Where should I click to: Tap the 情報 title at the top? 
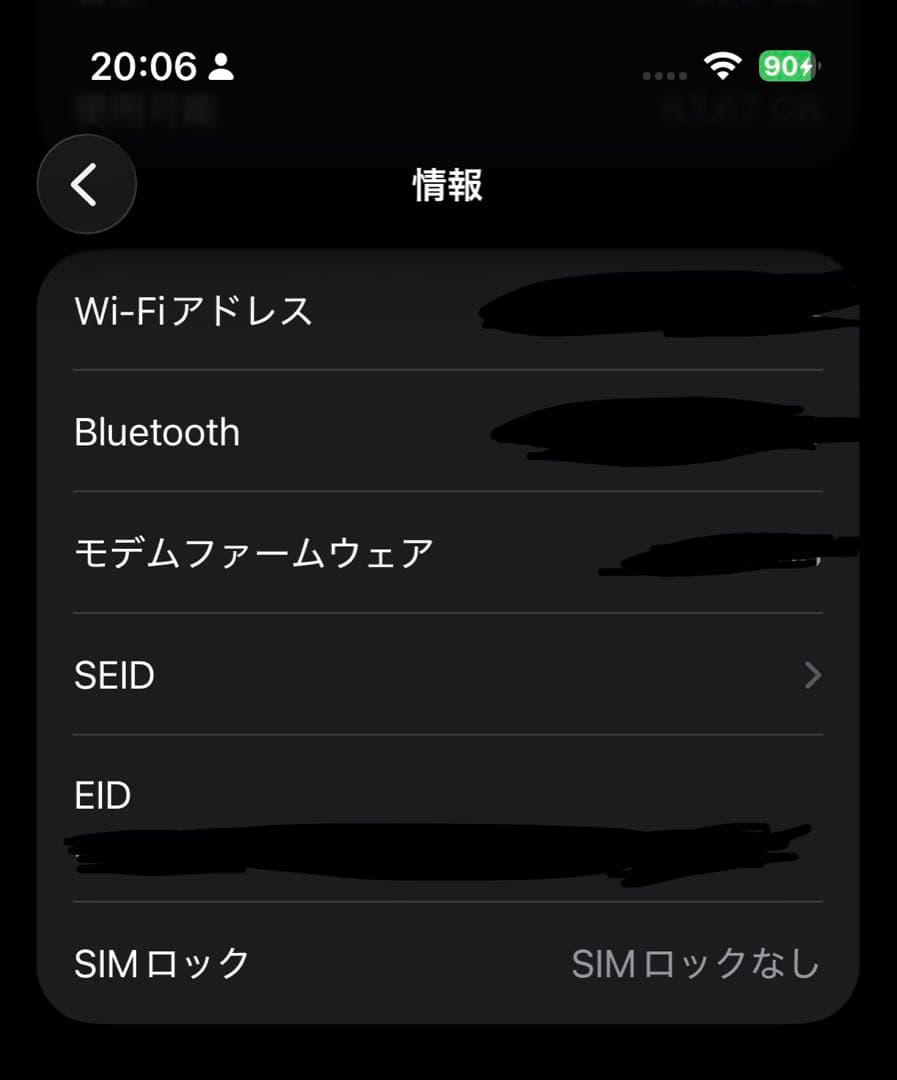point(448,187)
